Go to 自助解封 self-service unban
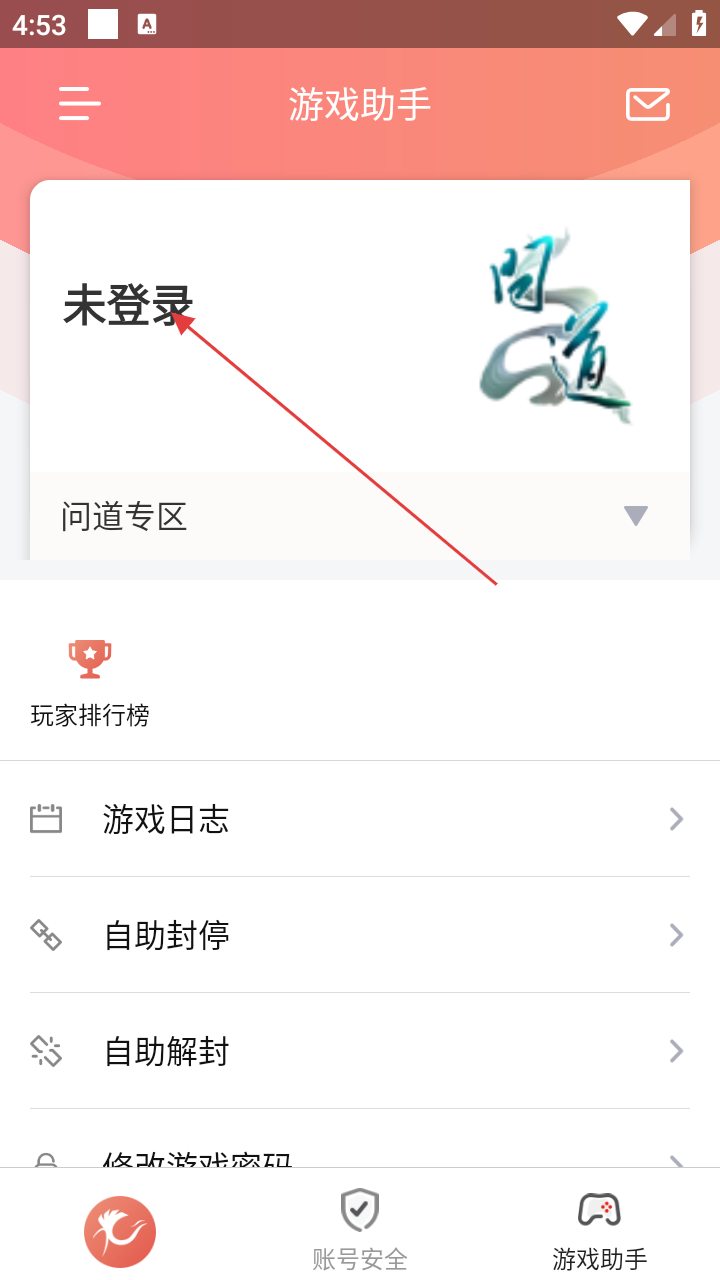 (360, 1051)
